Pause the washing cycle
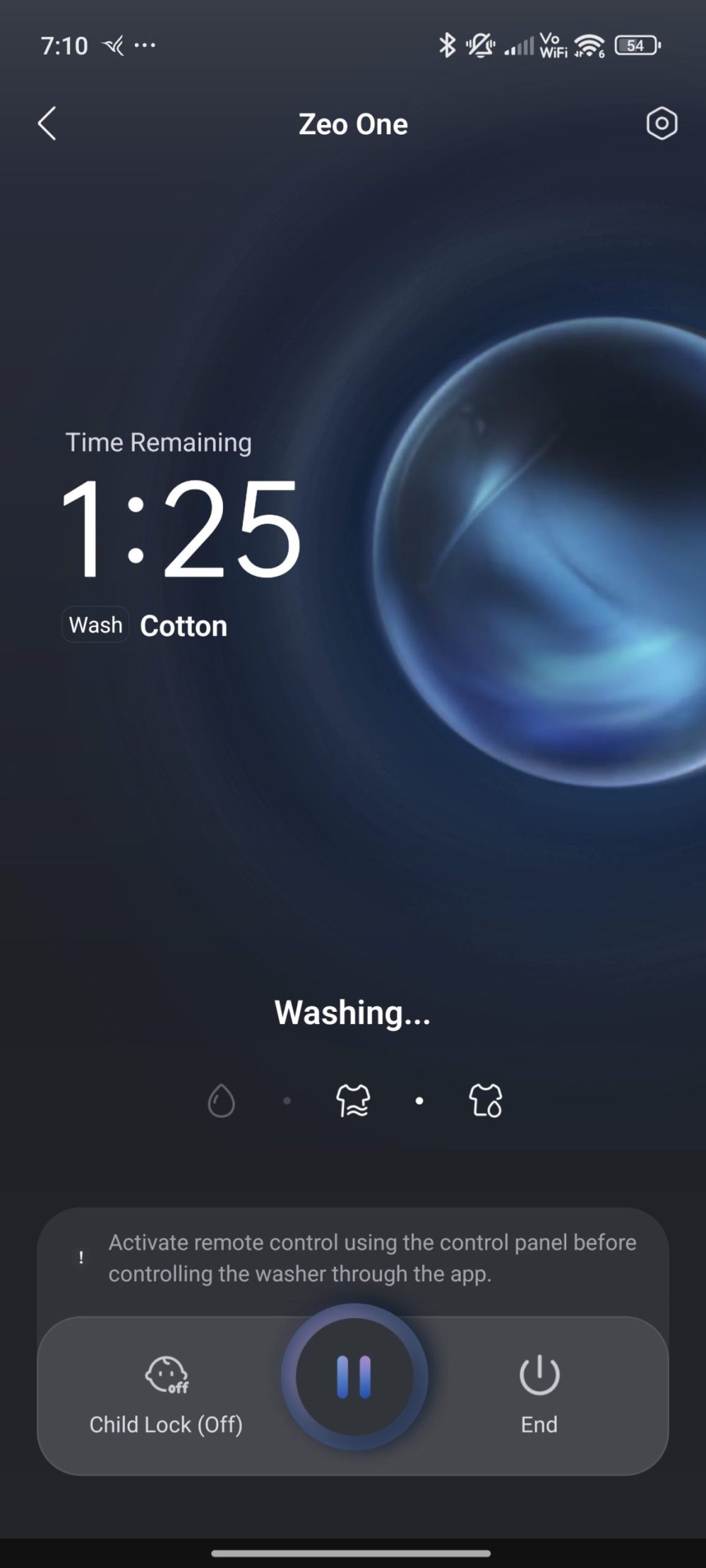The width and height of the screenshot is (706, 1568). 354,1376
